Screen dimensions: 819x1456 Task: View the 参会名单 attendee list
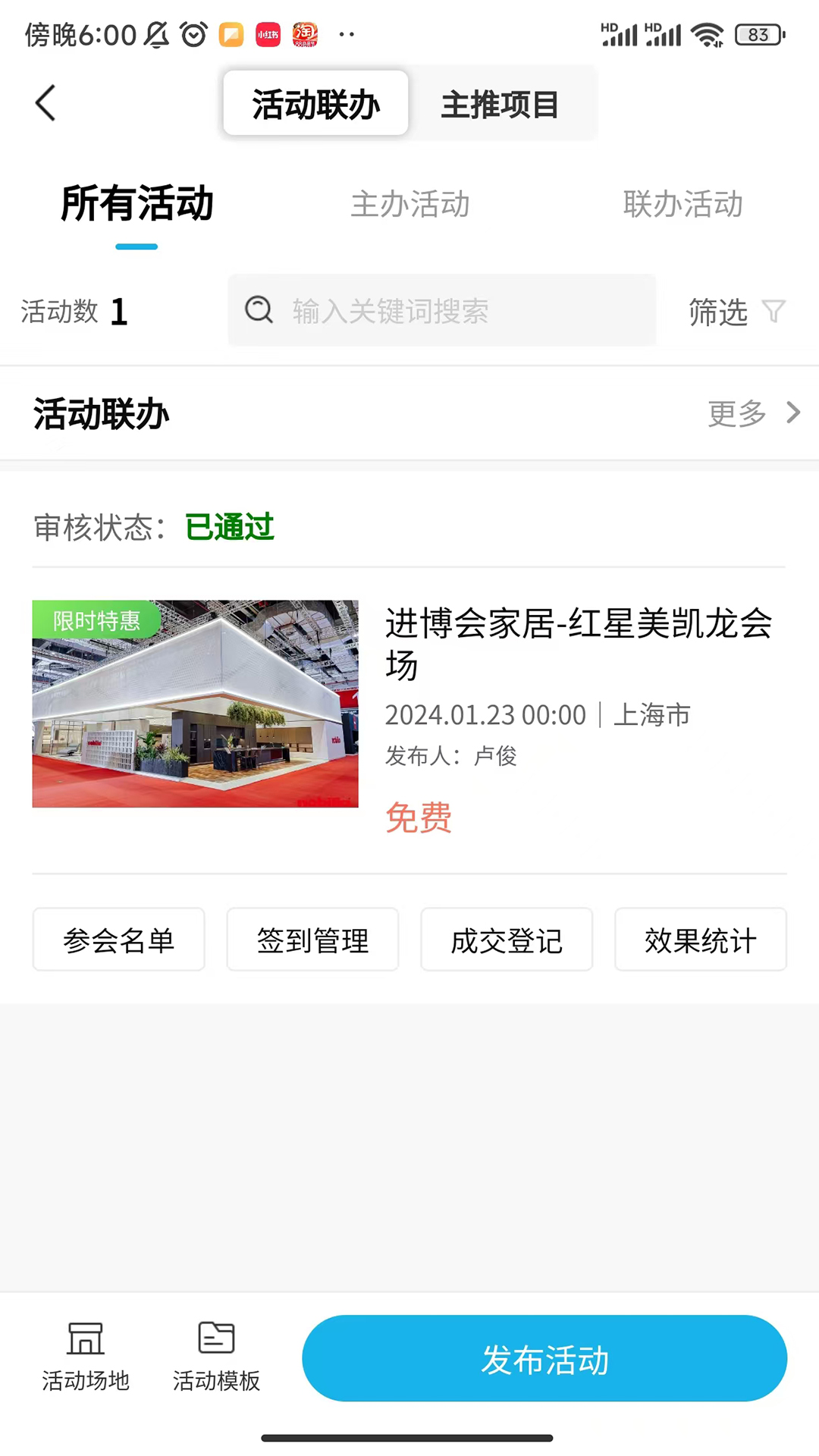click(119, 940)
